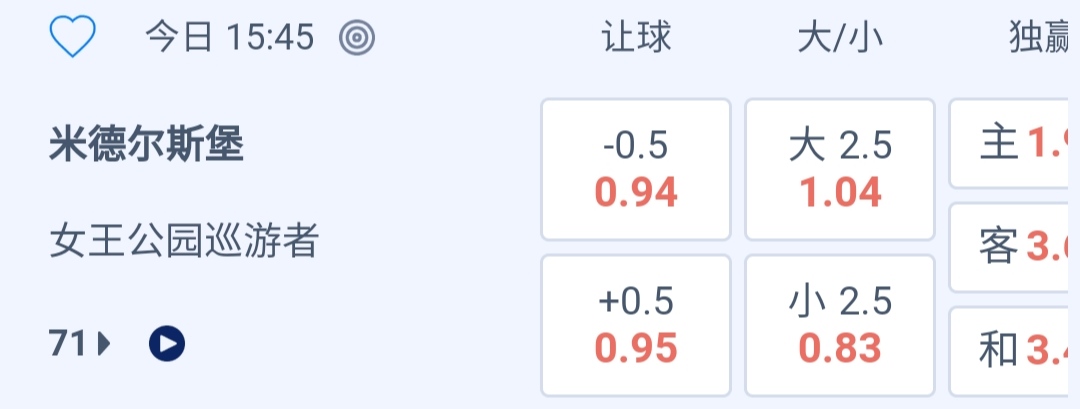The image size is (1080, 409).
Task: Choose the draw (和) odds
Action: (x=1014, y=349)
